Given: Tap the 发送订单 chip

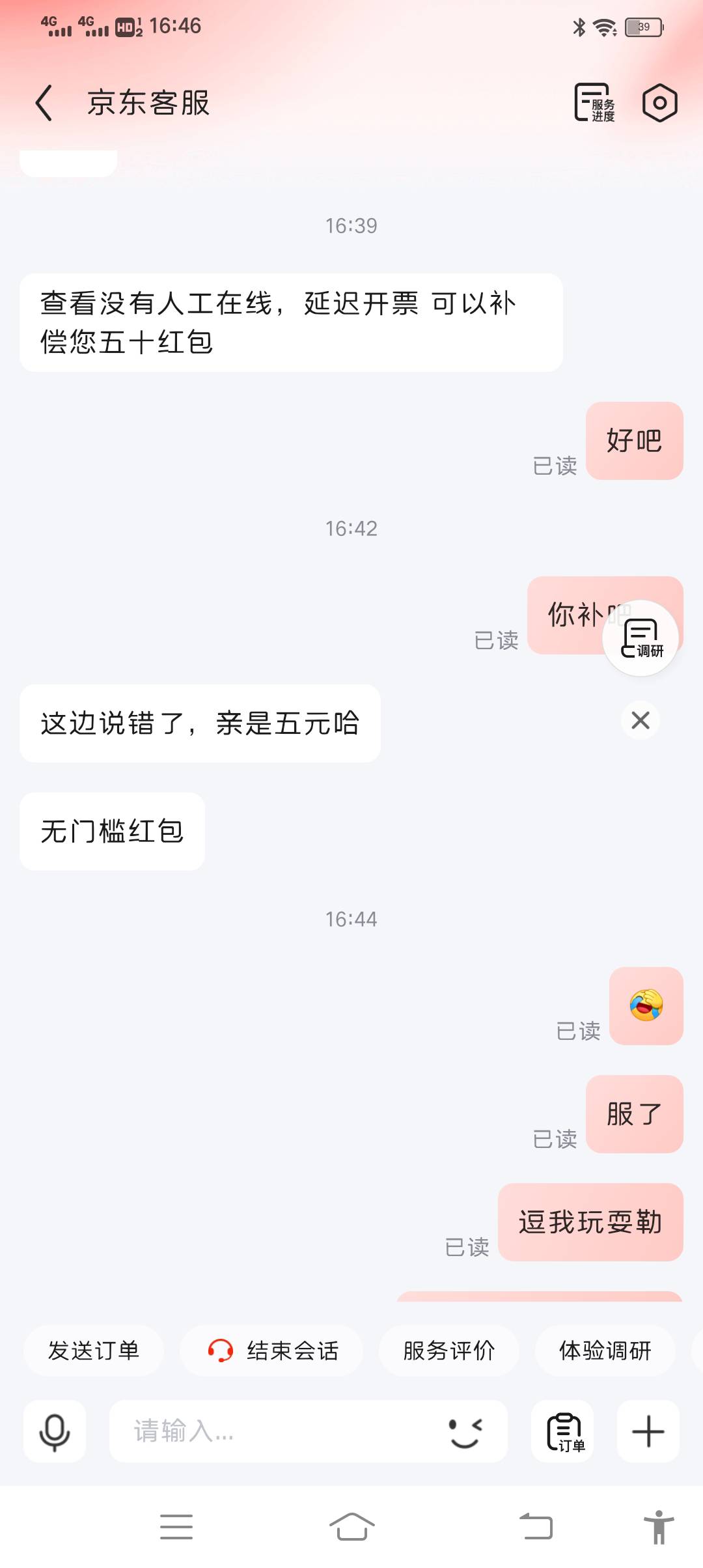Looking at the screenshot, I should (94, 1351).
